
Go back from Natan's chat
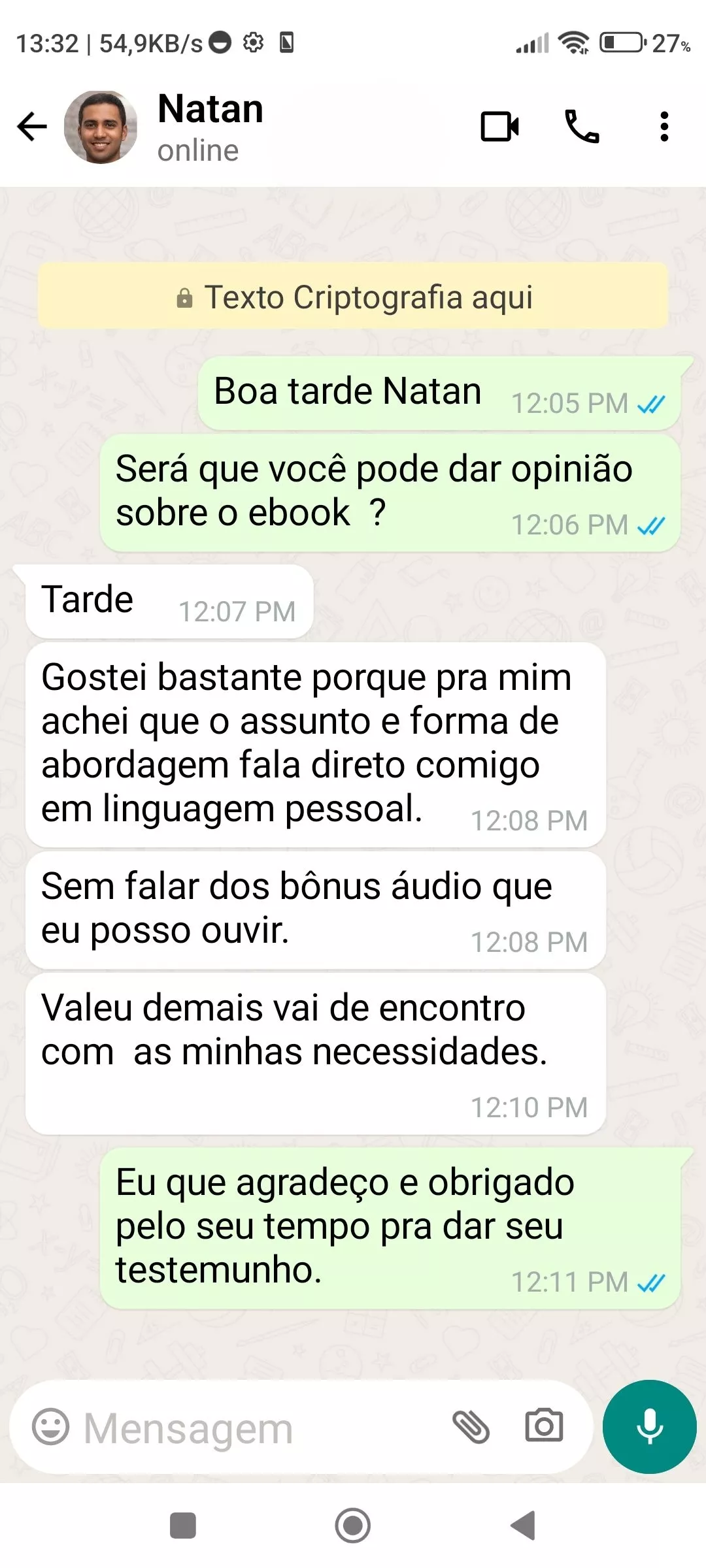click(31, 127)
